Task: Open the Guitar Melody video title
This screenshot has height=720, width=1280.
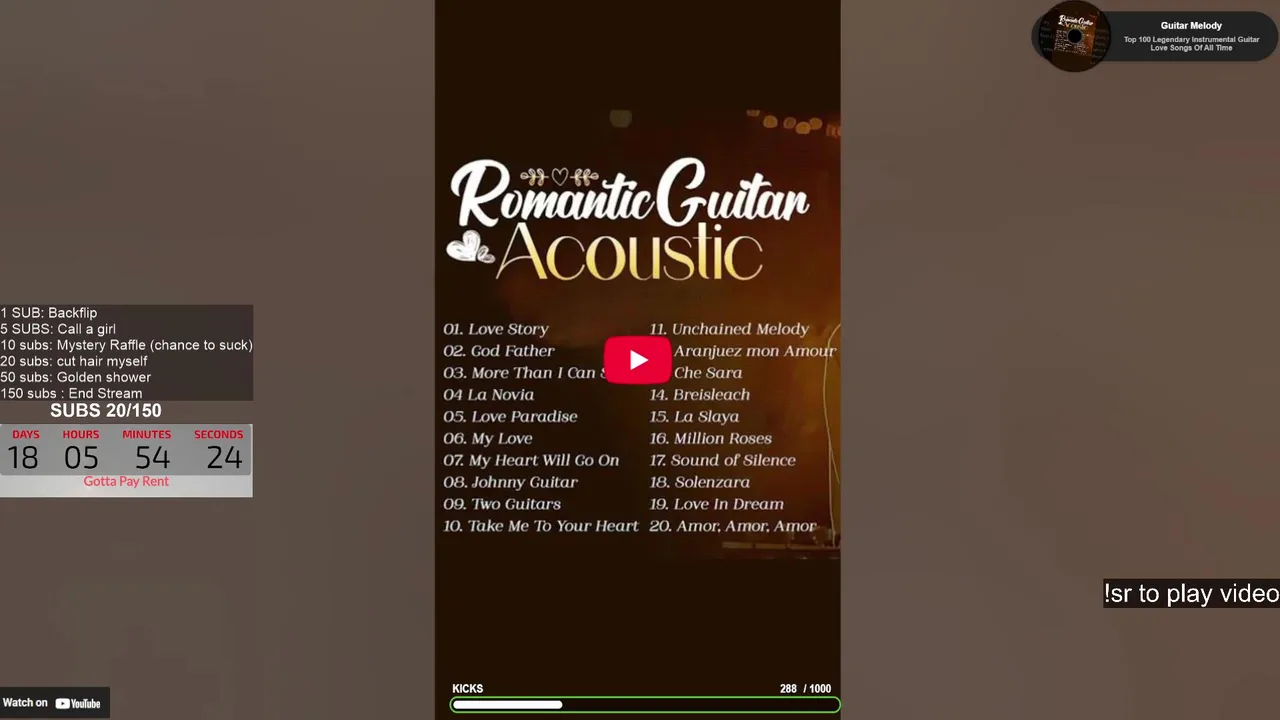Action: [x=1190, y=26]
